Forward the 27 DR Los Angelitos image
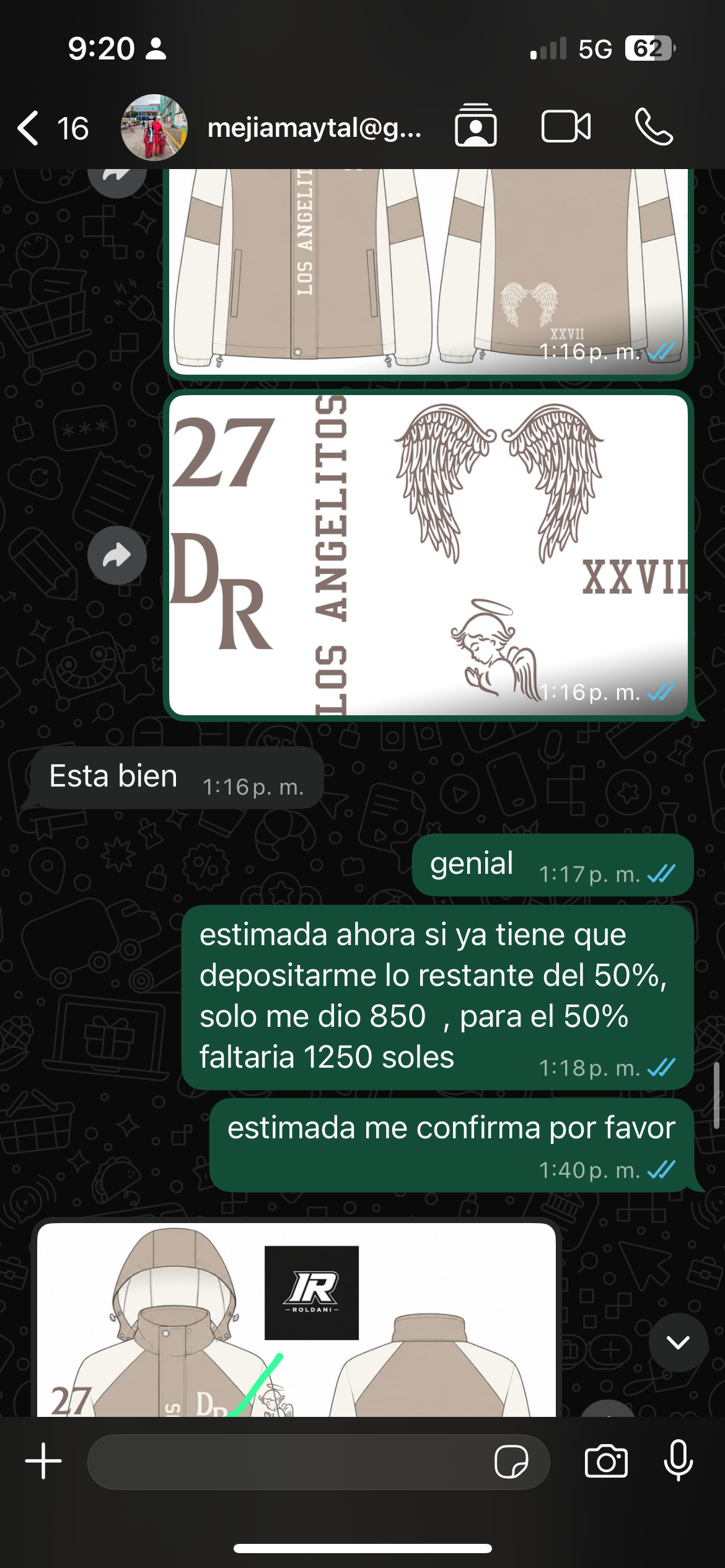 (x=117, y=555)
